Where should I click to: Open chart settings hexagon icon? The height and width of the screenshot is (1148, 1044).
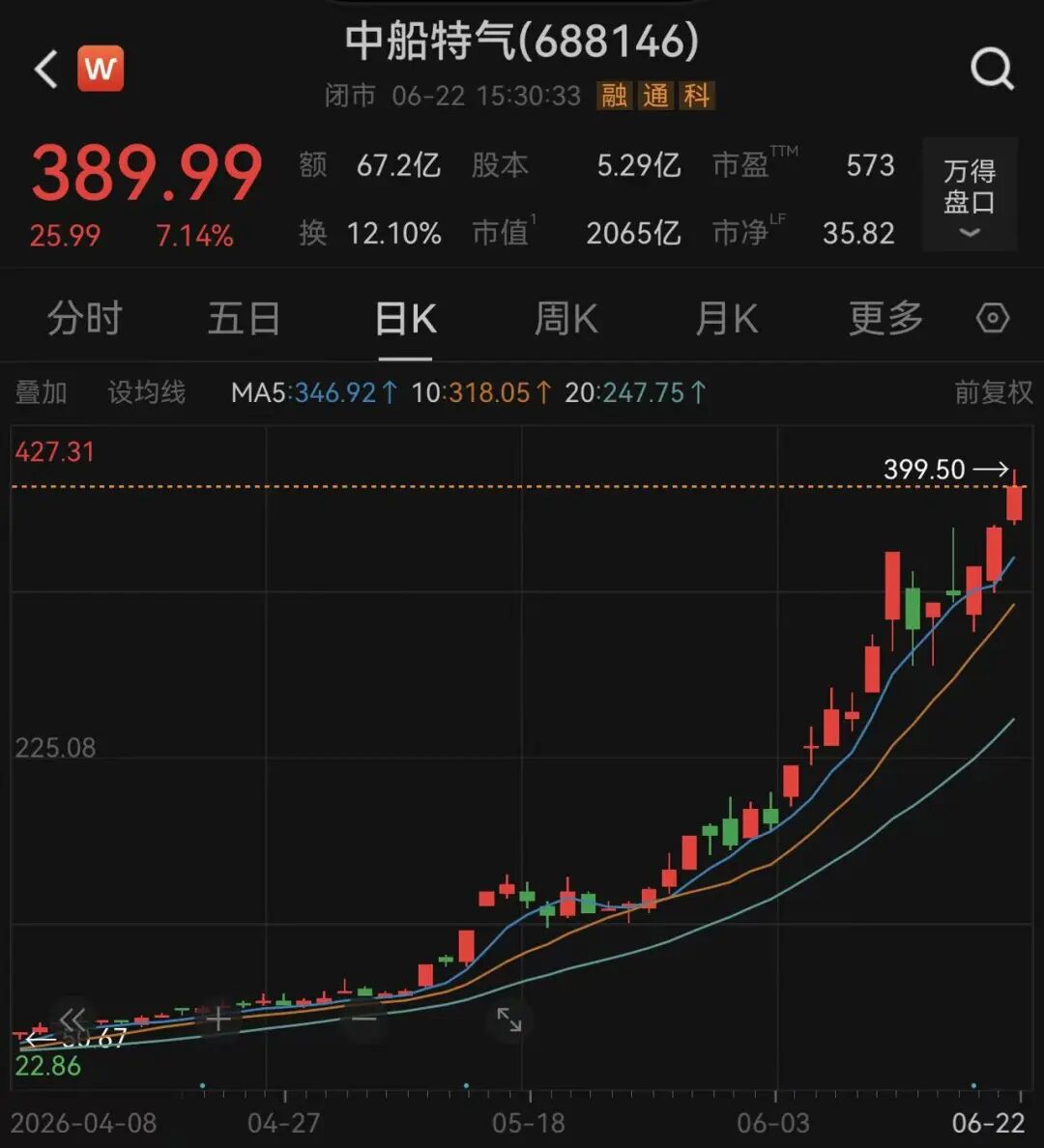pyautogui.click(x=993, y=319)
